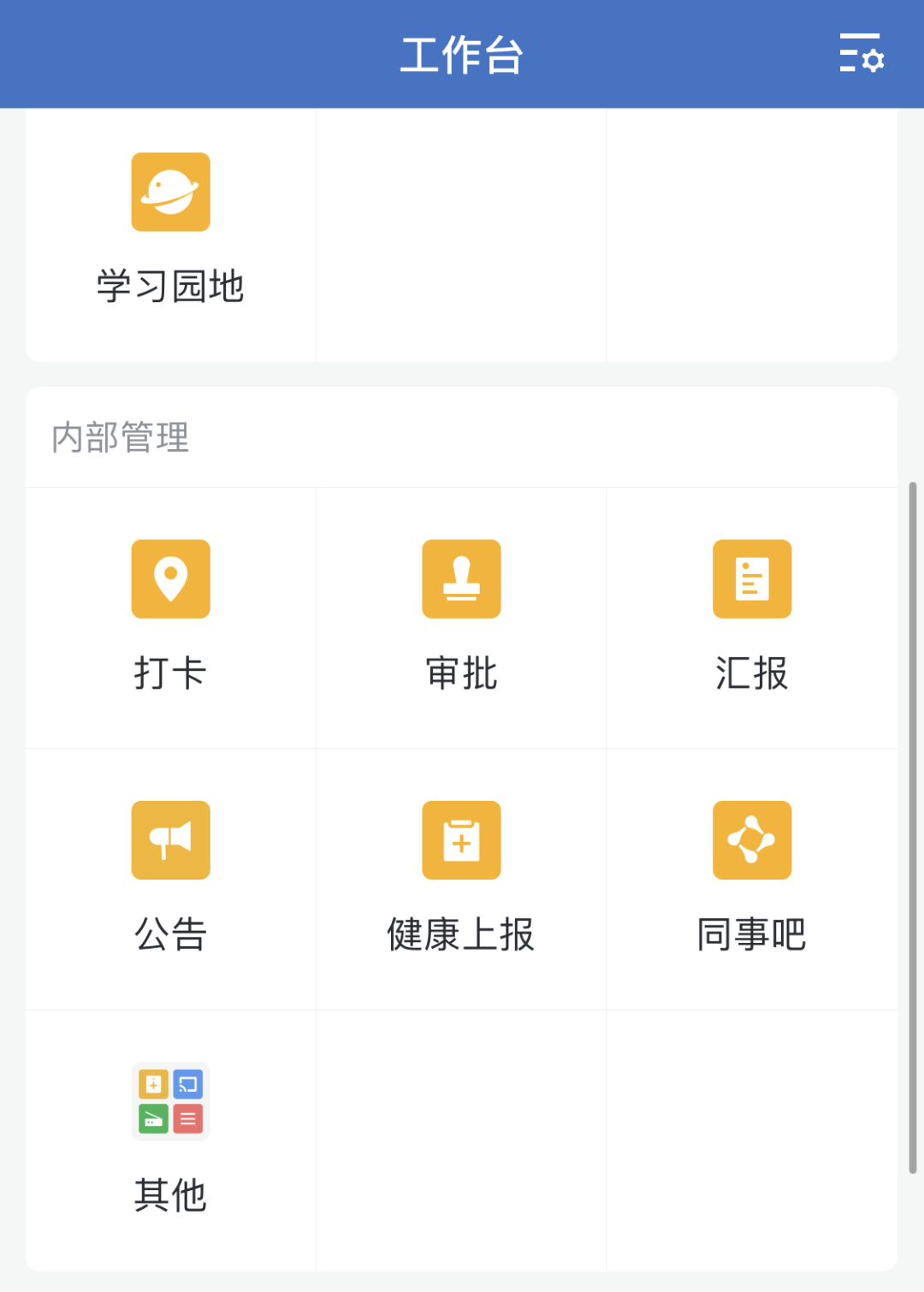Open the 其他 apps folder
Viewport: 924px width, 1292px height.
(x=170, y=1101)
